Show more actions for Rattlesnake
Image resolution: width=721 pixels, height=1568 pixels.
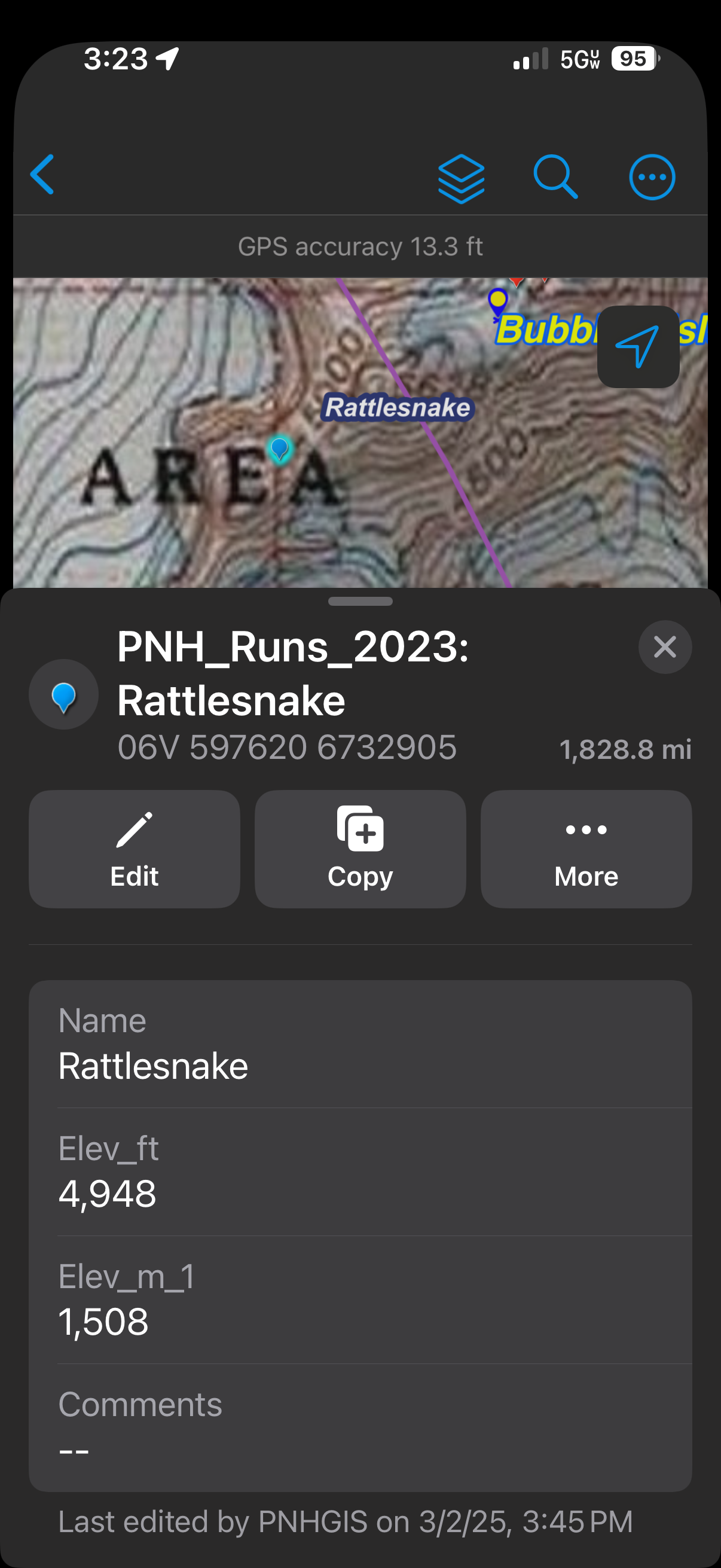pyautogui.click(x=586, y=849)
